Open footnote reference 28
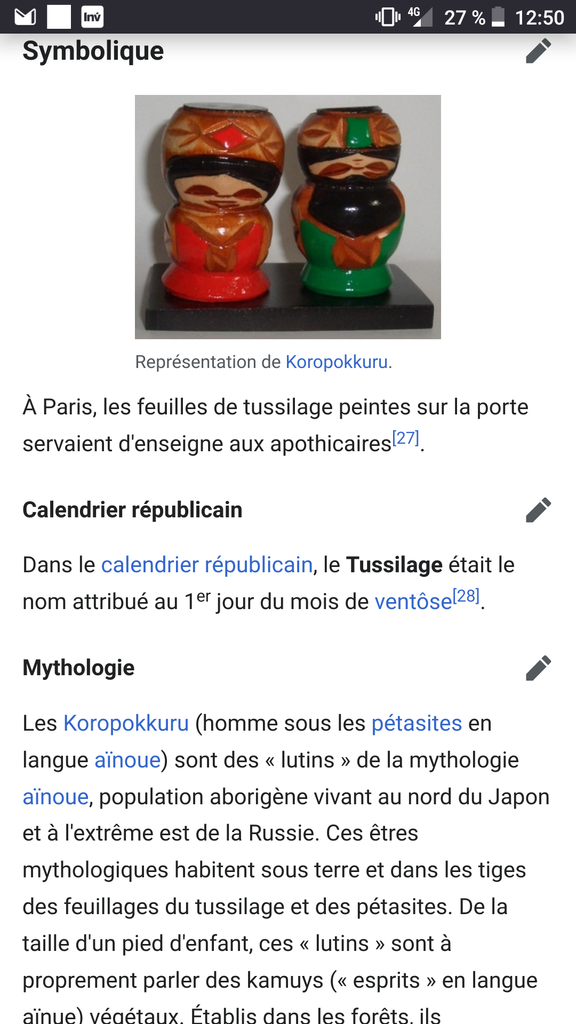576x1024 pixels. click(x=466, y=596)
